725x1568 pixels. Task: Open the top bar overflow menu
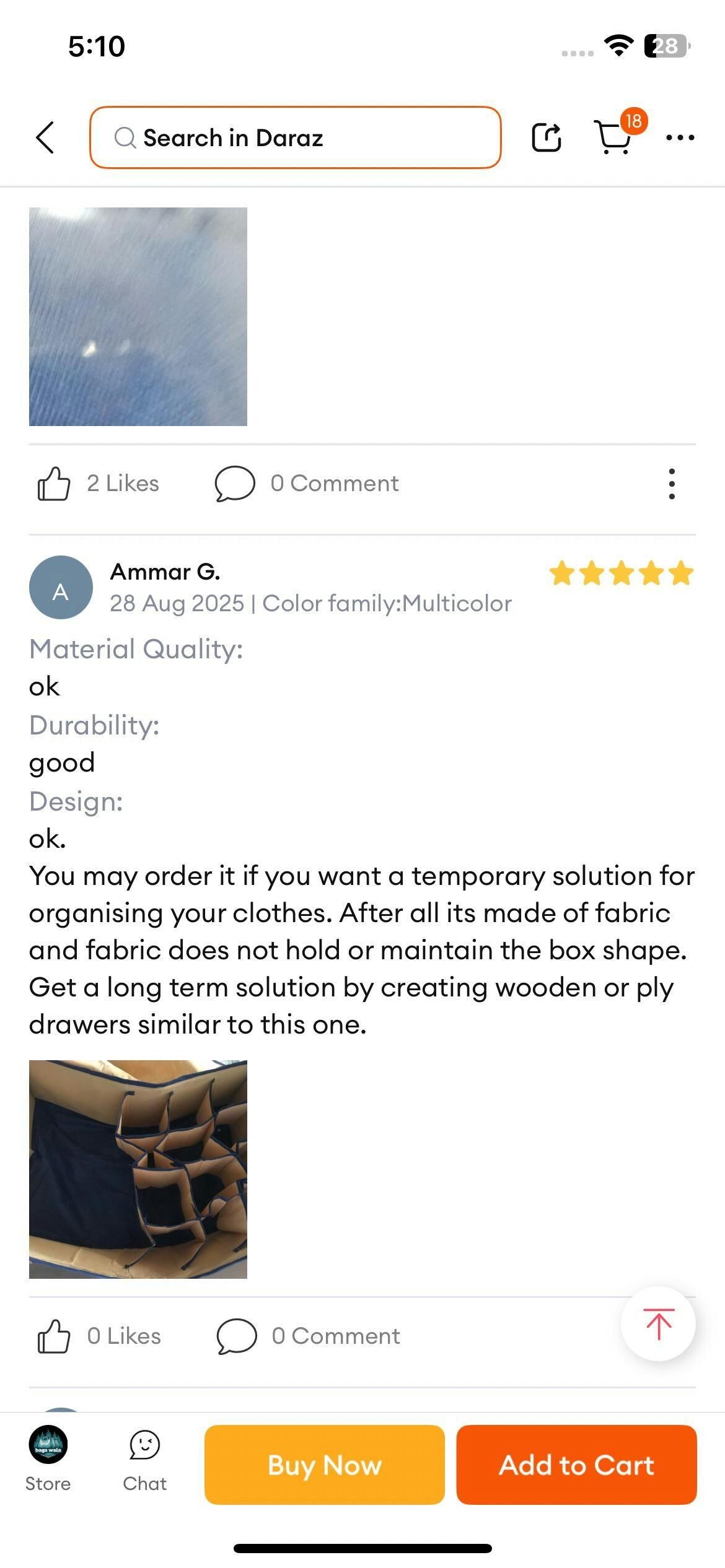click(x=680, y=137)
